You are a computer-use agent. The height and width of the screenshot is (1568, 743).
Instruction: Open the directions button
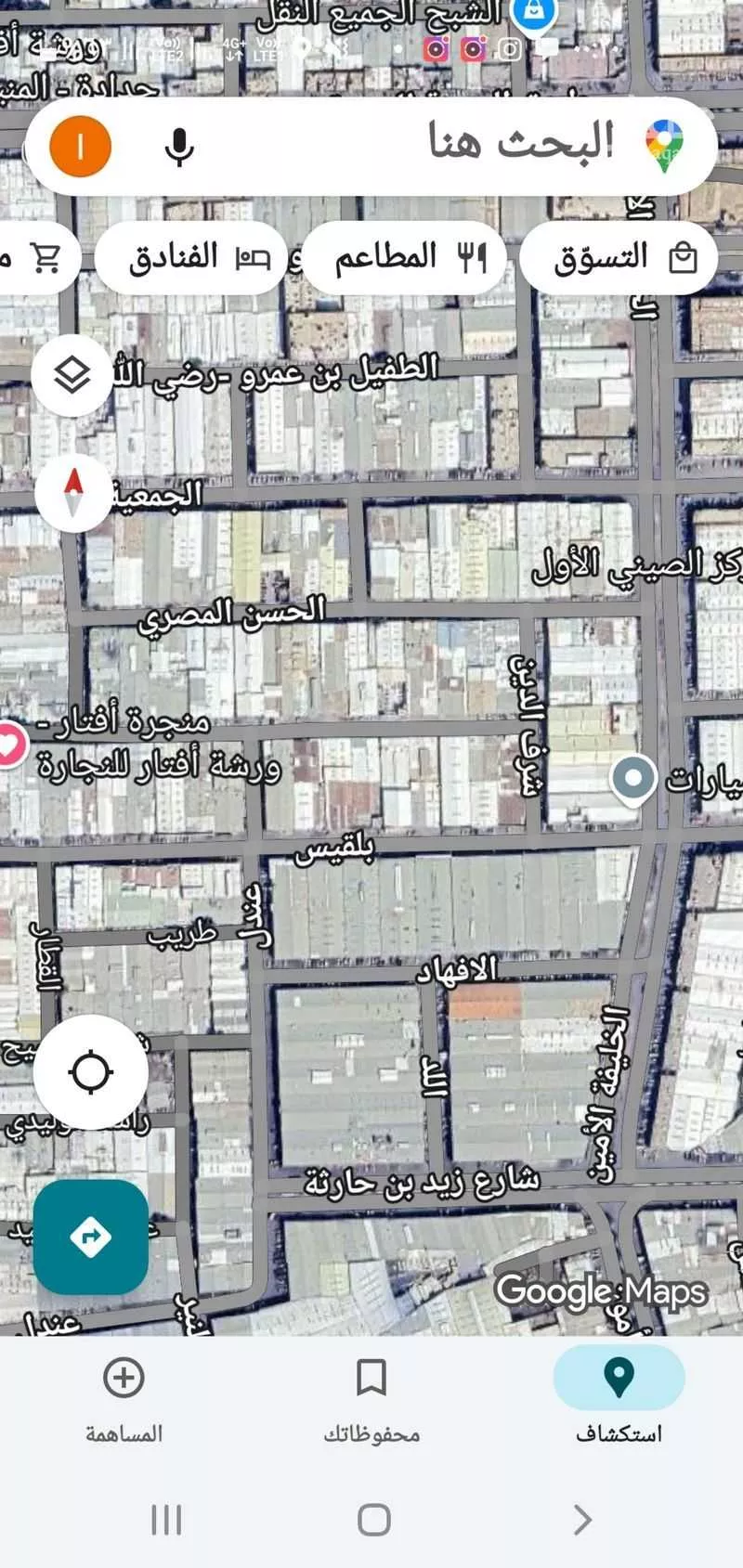tap(91, 1237)
